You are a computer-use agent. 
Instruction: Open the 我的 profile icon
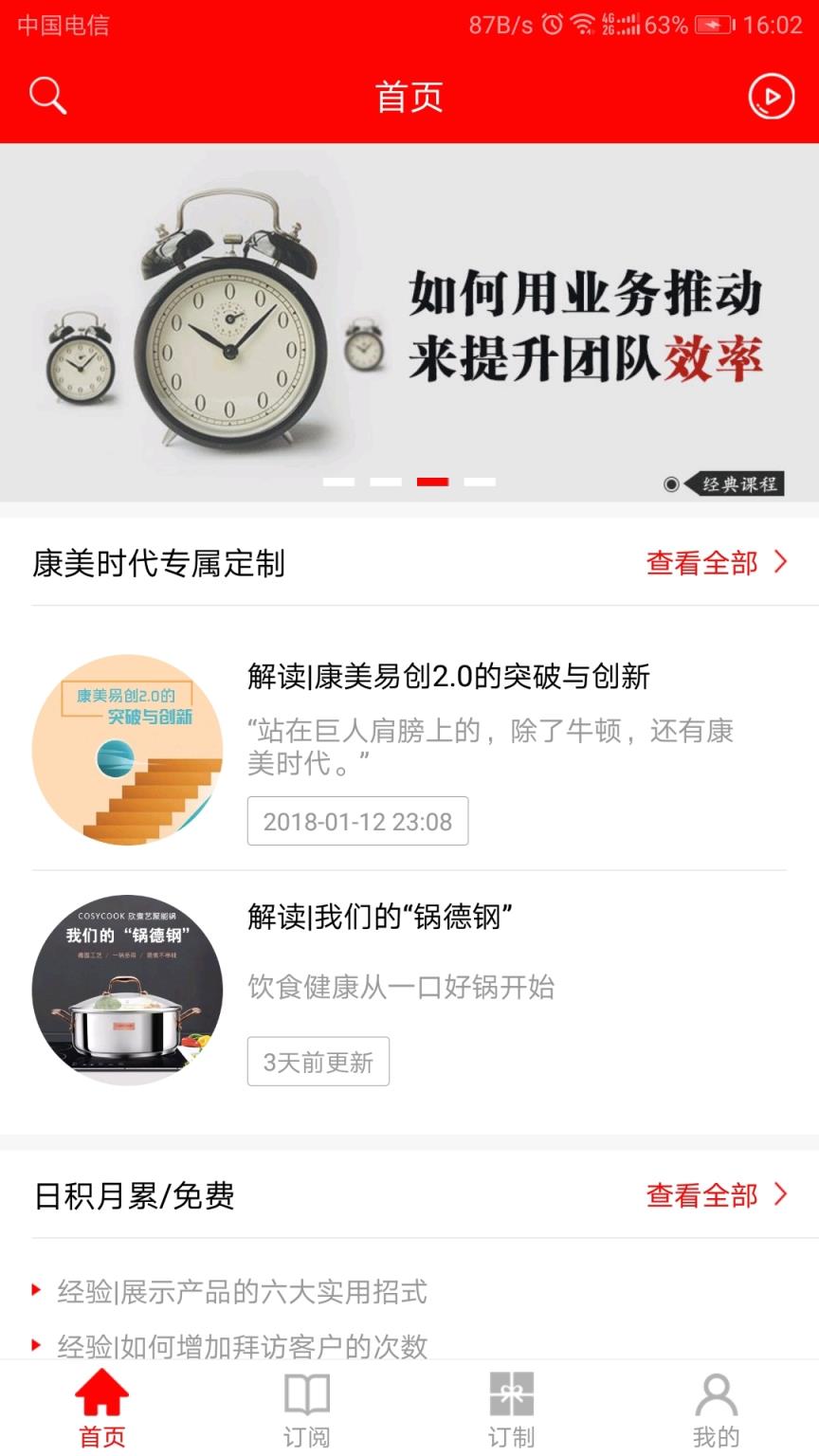coord(716,1397)
